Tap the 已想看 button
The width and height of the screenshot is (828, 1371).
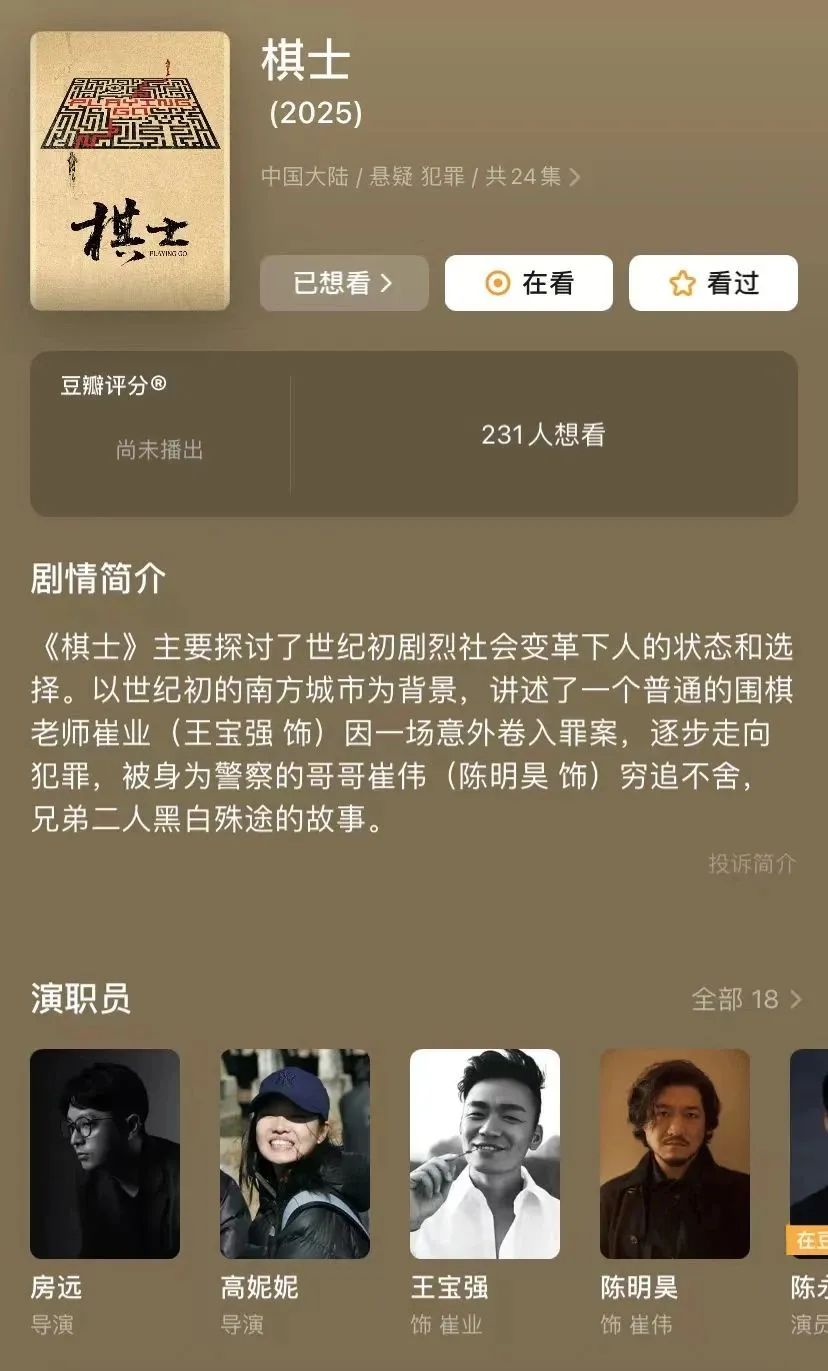tap(344, 283)
